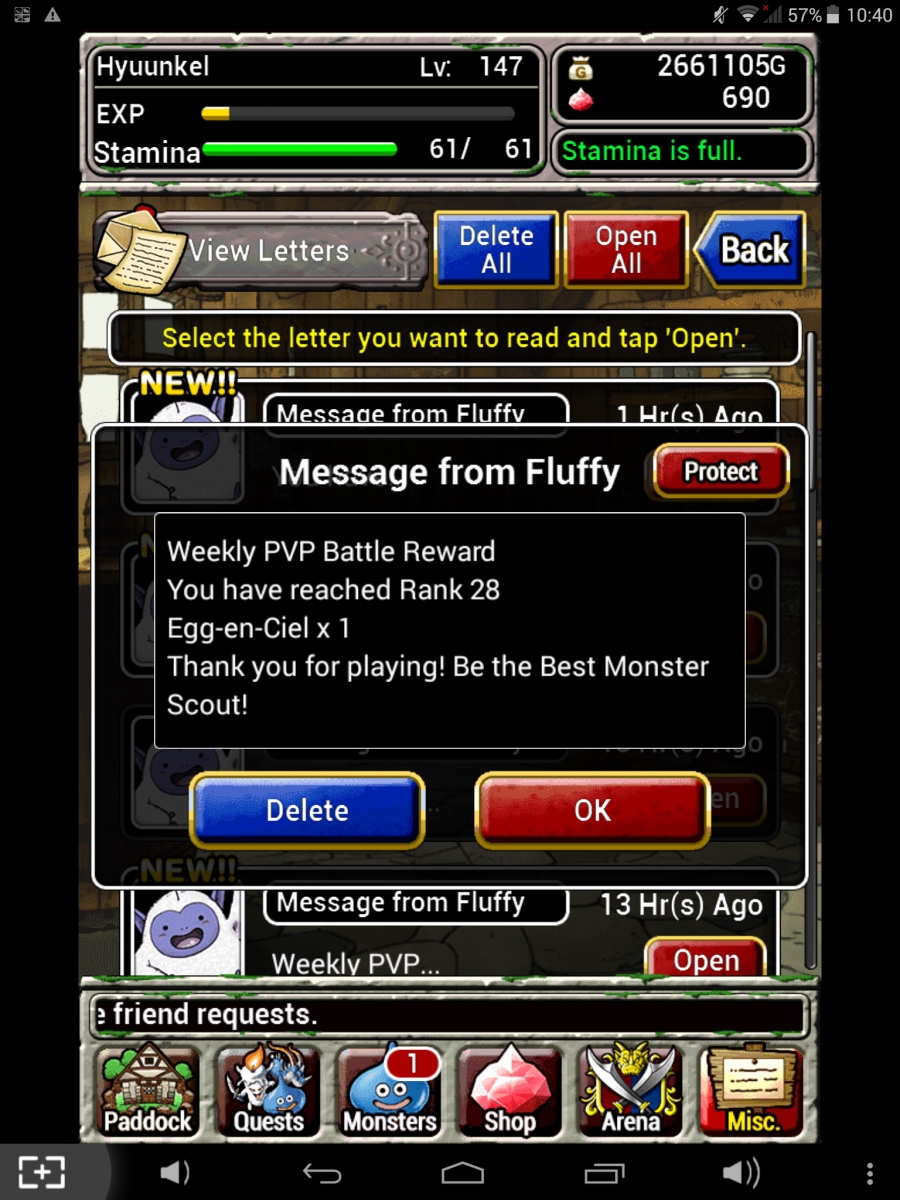Tap the Protect button on the message
The width and height of the screenshot is (900, 1200).
click(x=720, y=471)
